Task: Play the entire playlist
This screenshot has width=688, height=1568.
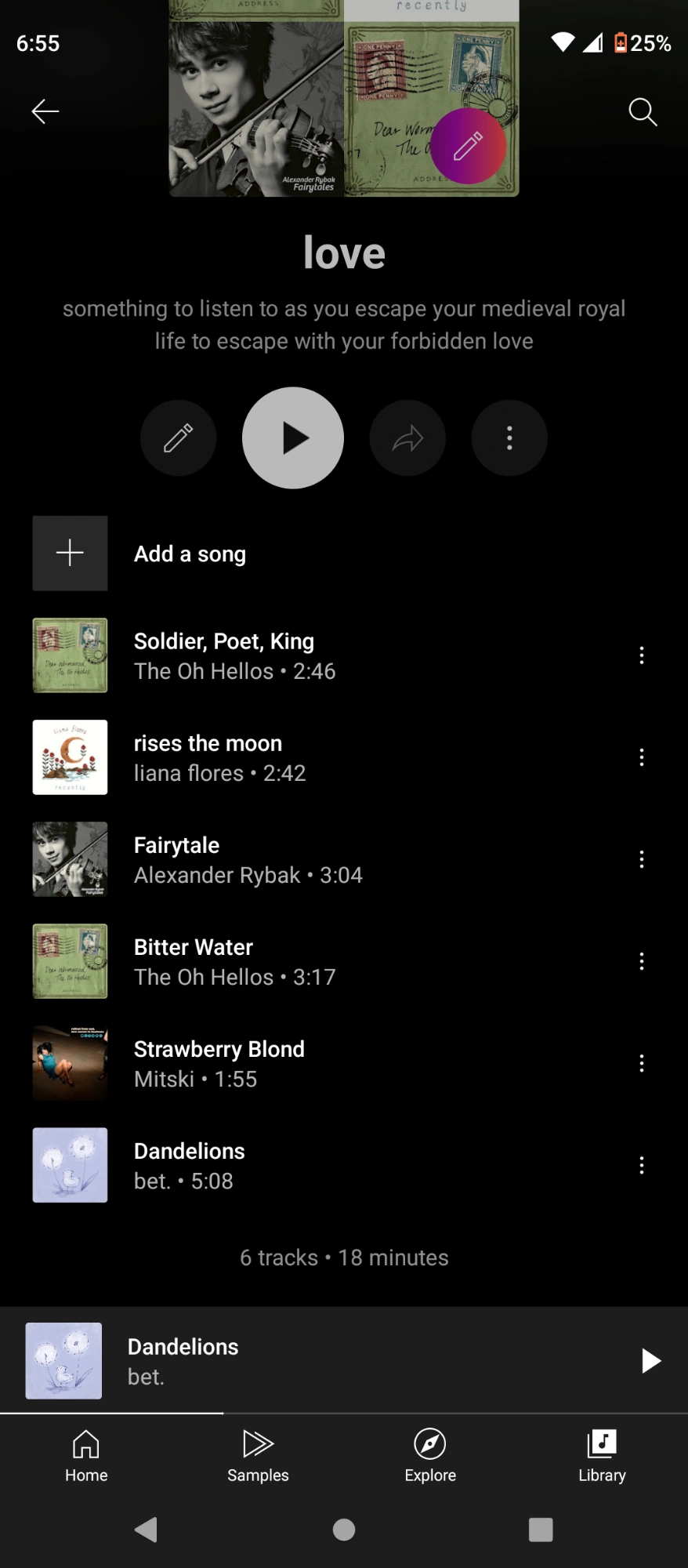Action: pyautogui.click(x=292, y=437)
